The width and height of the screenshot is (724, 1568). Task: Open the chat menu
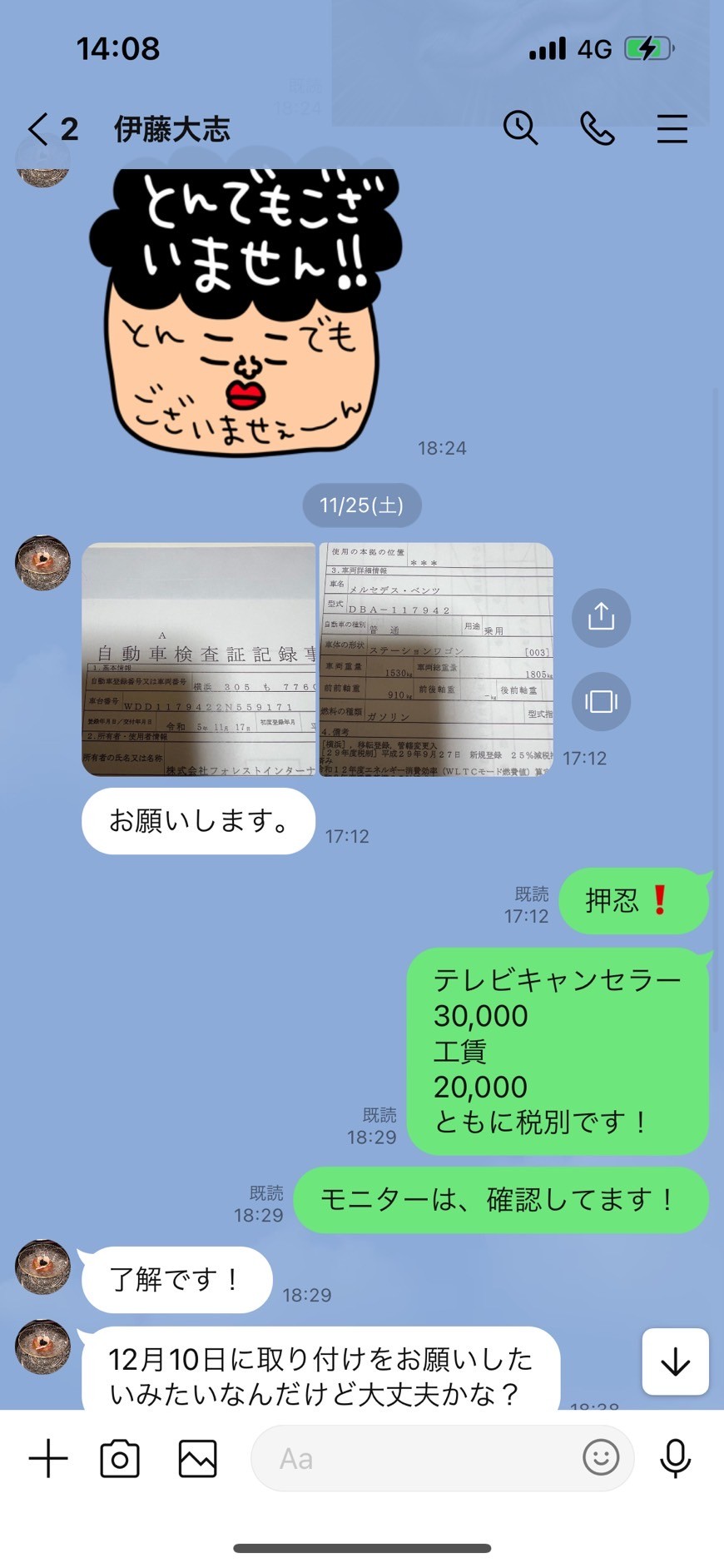(672, 129)
